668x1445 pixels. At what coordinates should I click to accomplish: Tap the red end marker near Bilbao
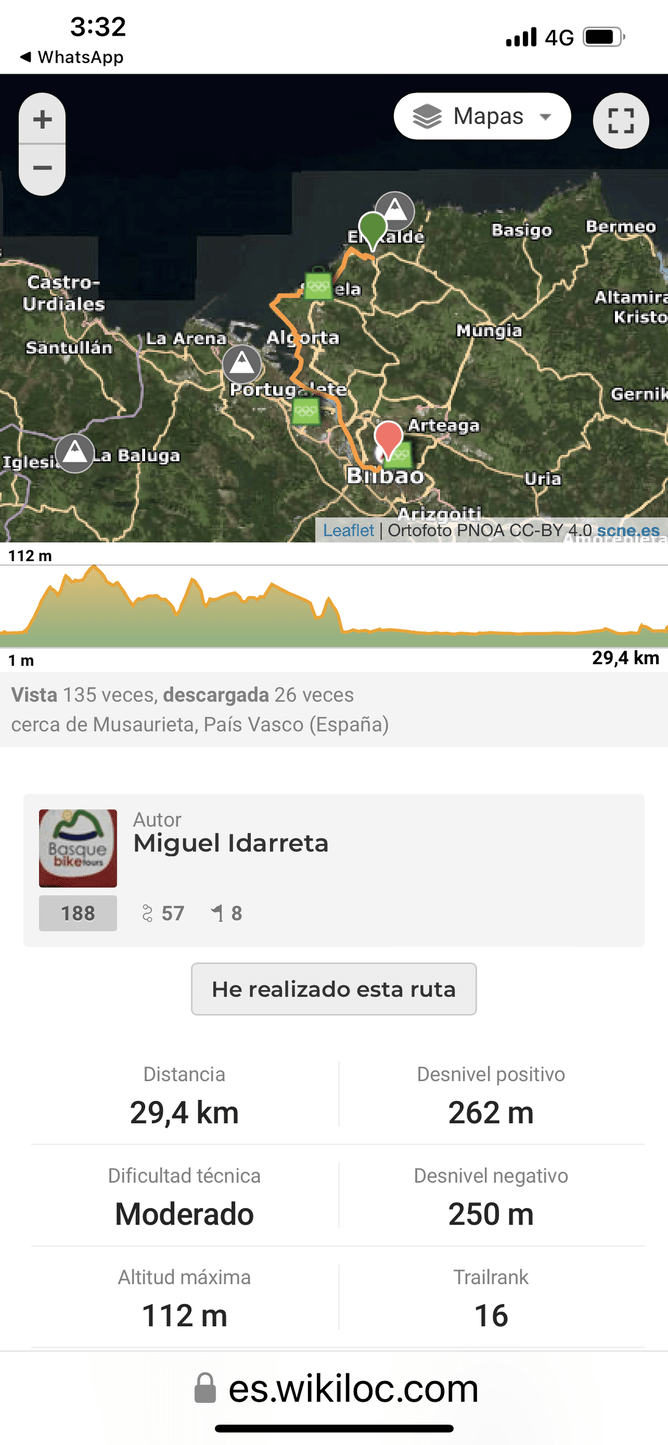click(x=388, y=438)
